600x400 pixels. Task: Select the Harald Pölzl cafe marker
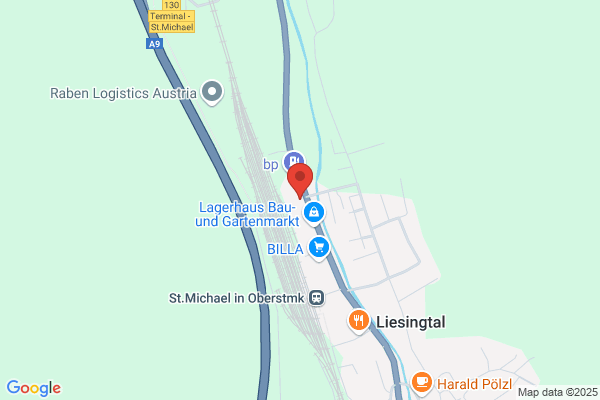click(x=422, y=382)
